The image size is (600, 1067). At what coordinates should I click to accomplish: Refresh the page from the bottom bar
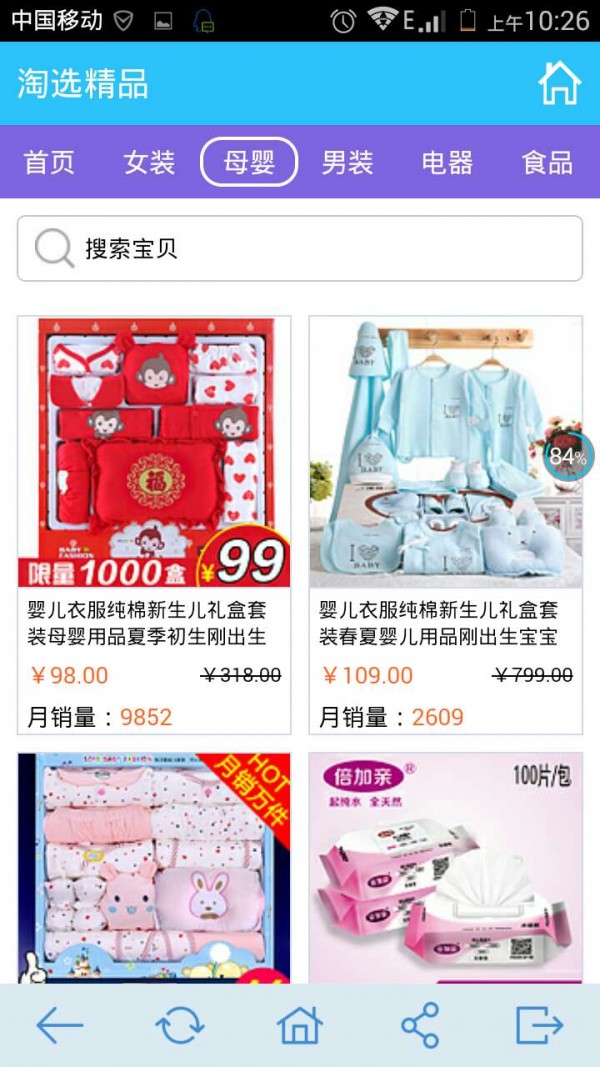coord(180,1025)
